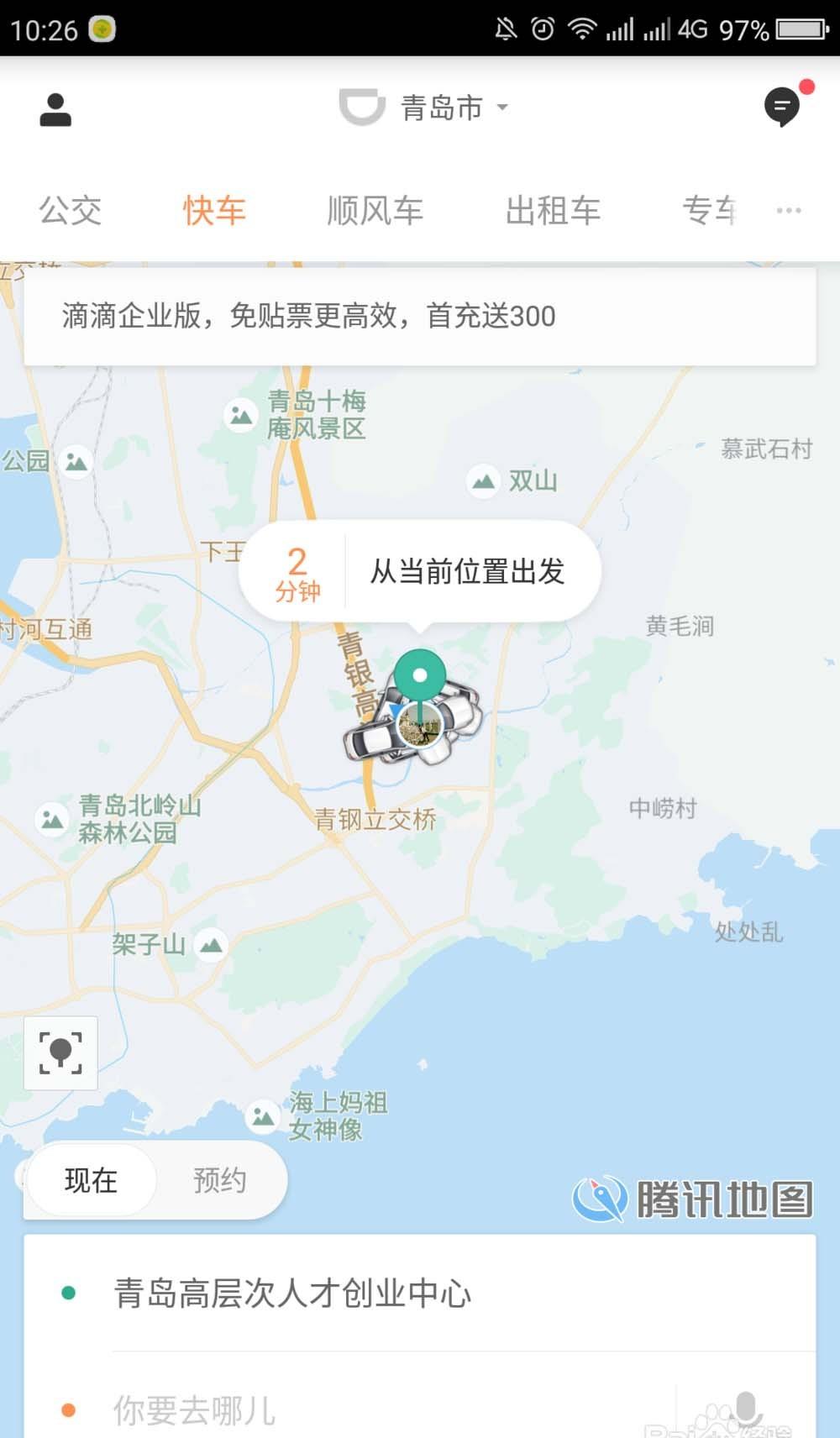The width and height of the screenshot is (840, 1438).
Task: Tap the 从当前位置出发 departure bubble
Action: 467,571
